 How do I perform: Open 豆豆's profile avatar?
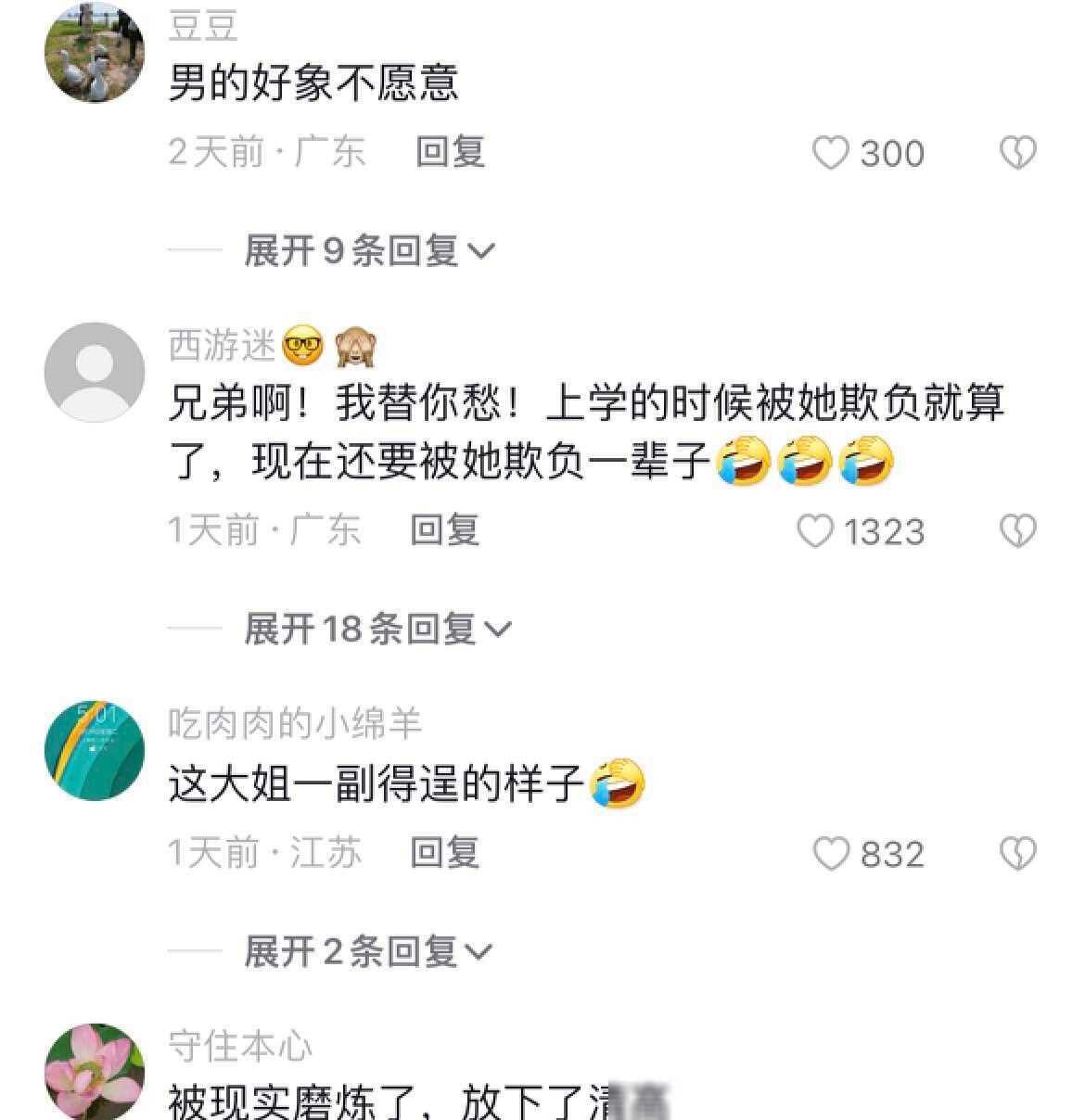pyautogui.click(x=95, y=54)
